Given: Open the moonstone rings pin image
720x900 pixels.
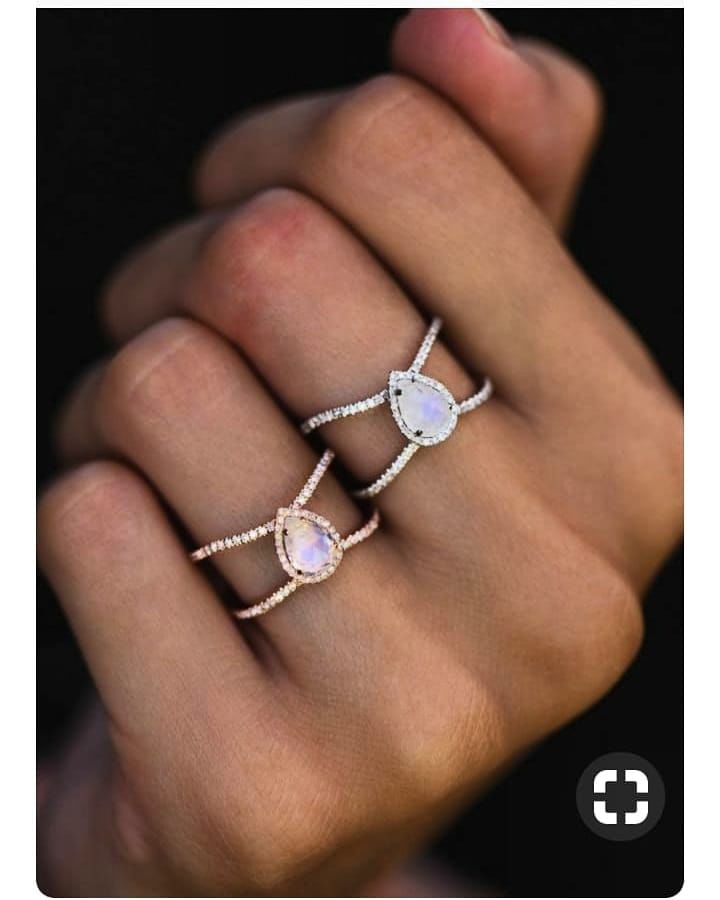Looking at the screenshot, I should (360, 450).
